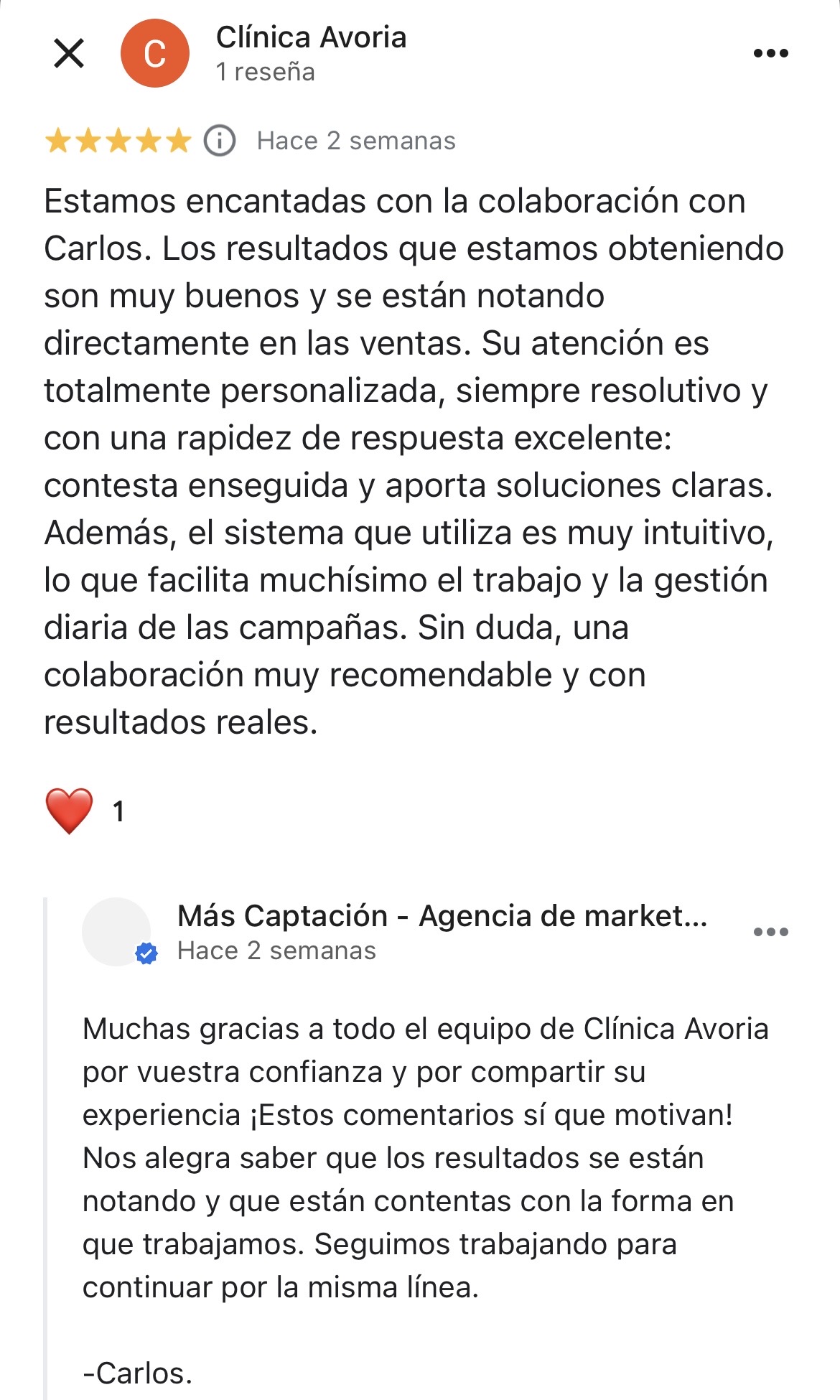The image size is (840, 1400).
Task: Open Más Captación business profile
Action: [x=441, y=917]
